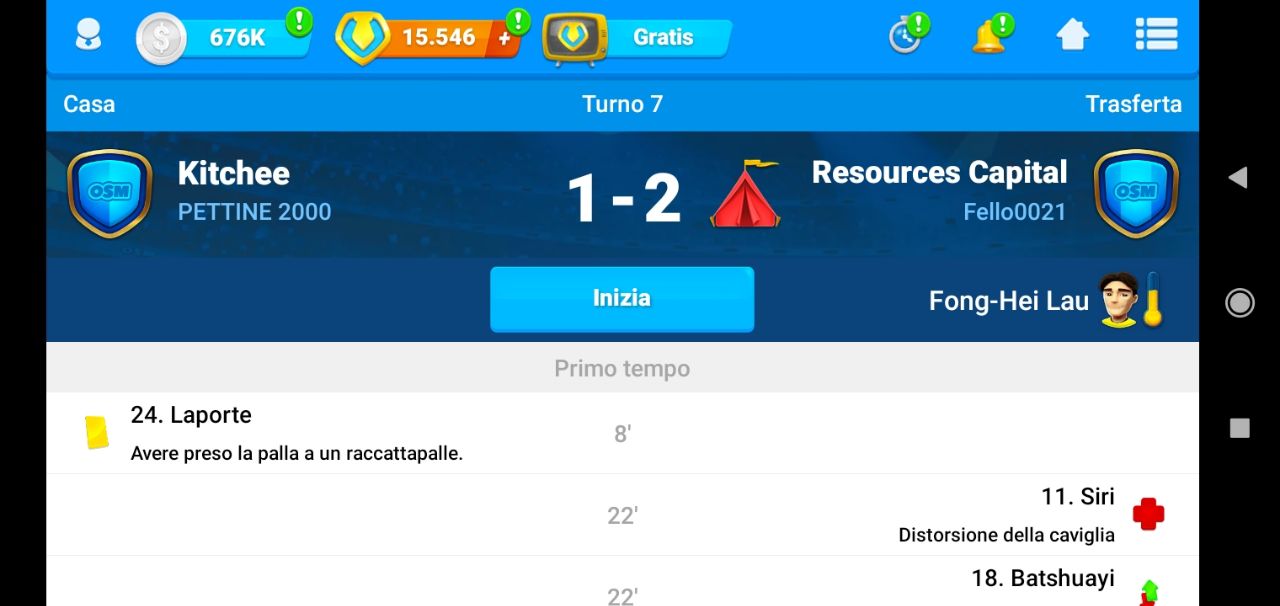Viewport: 1280px width, 606px height.
Task: Open the timers stopwatch icon
Action: click(906, 37)
